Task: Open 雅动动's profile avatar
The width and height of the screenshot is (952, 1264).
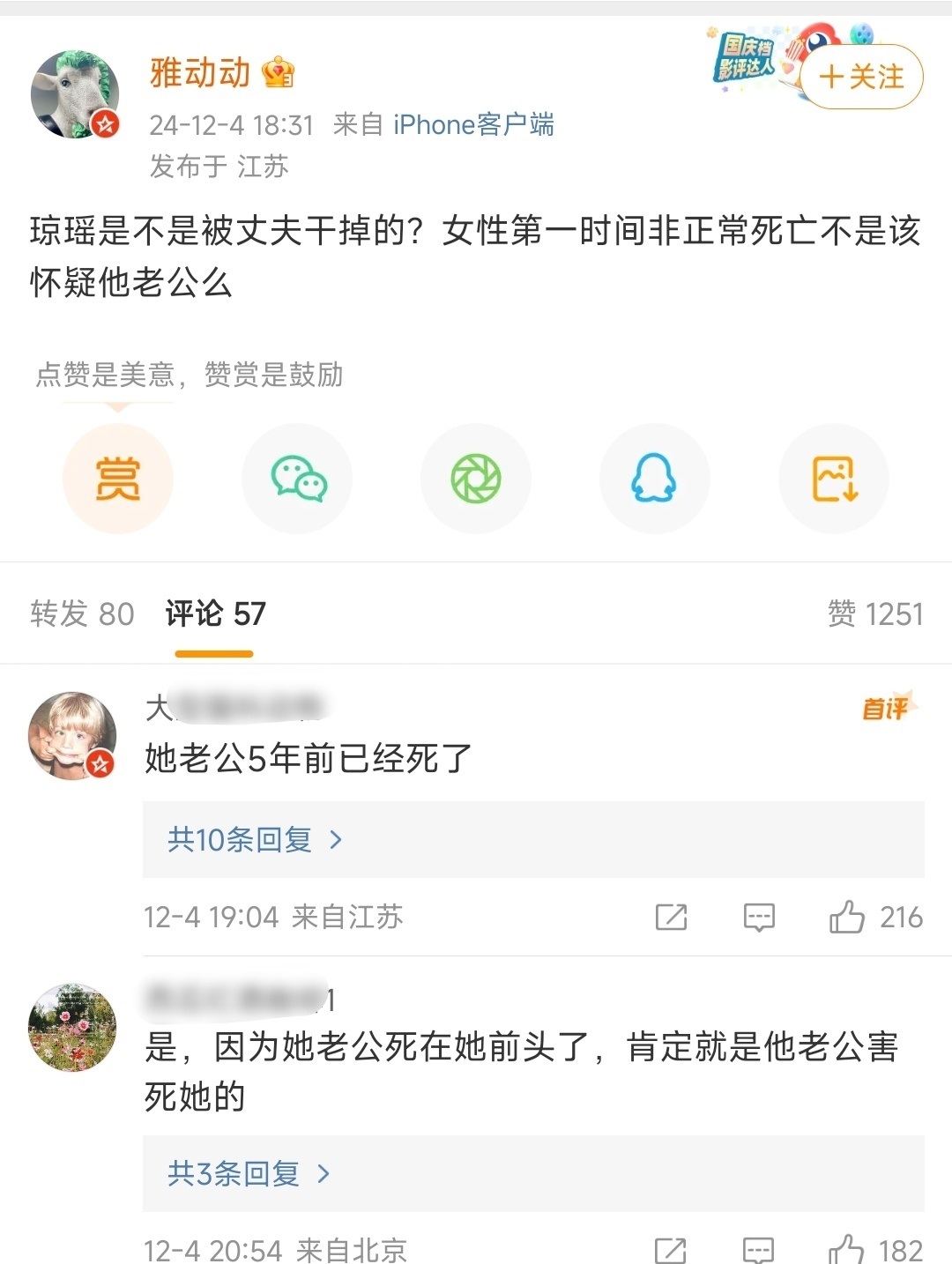Action: [75, 94]
